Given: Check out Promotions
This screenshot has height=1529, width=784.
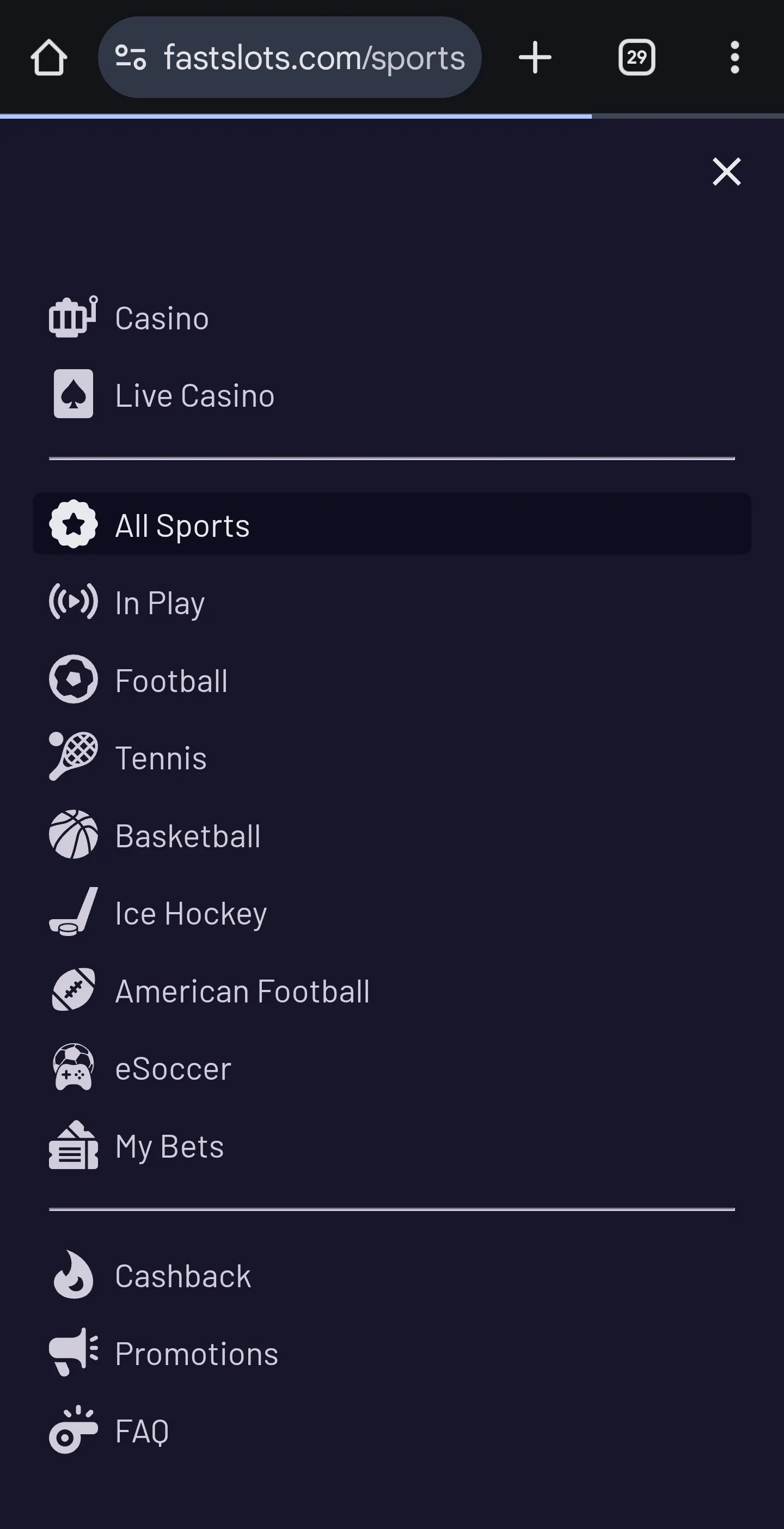Looking at the screenshot, I should (x=196, y=1354).
